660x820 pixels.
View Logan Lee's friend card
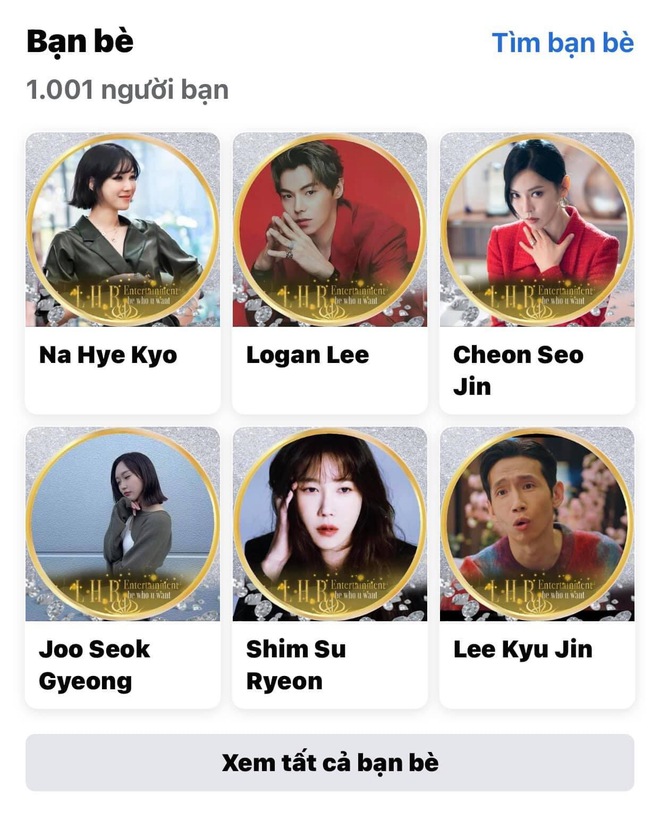click(329, 272)
